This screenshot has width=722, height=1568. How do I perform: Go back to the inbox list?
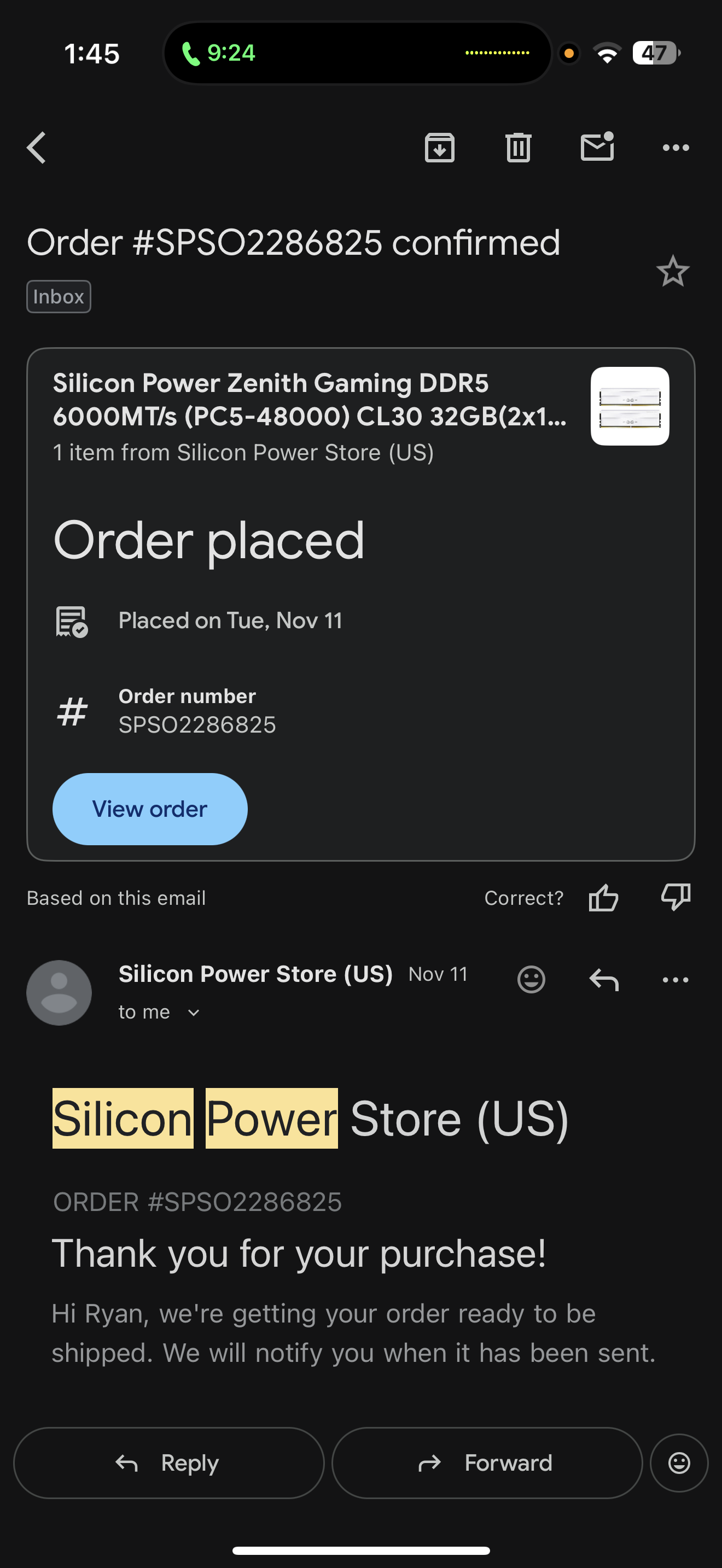tap(37, 148)
